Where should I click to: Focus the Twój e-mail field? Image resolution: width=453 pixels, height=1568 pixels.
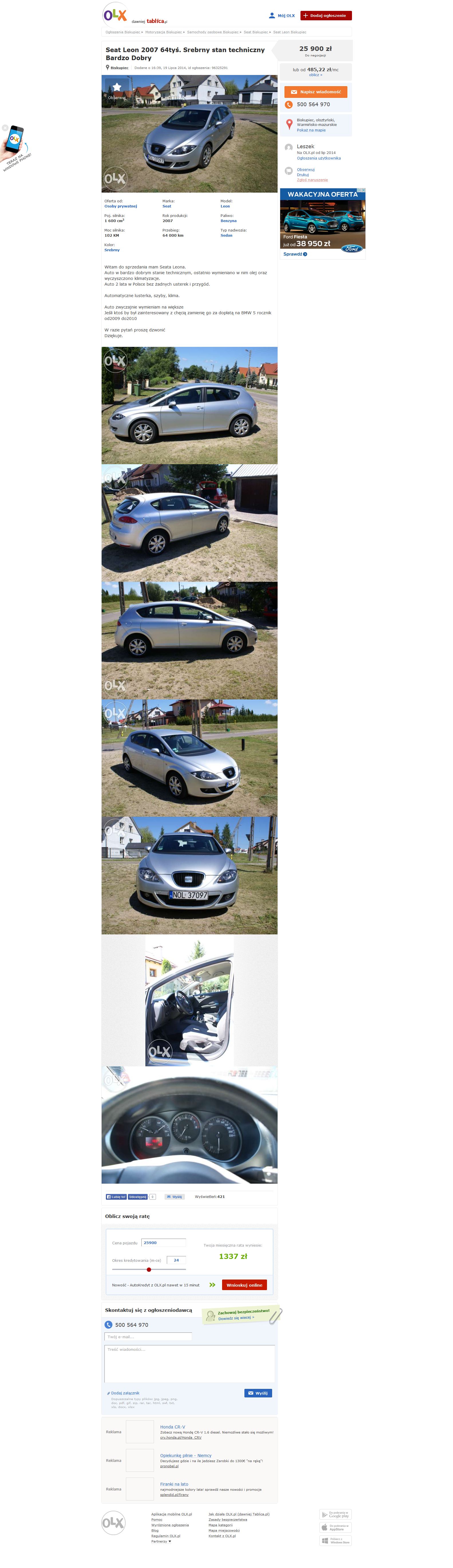[149, 1337]
